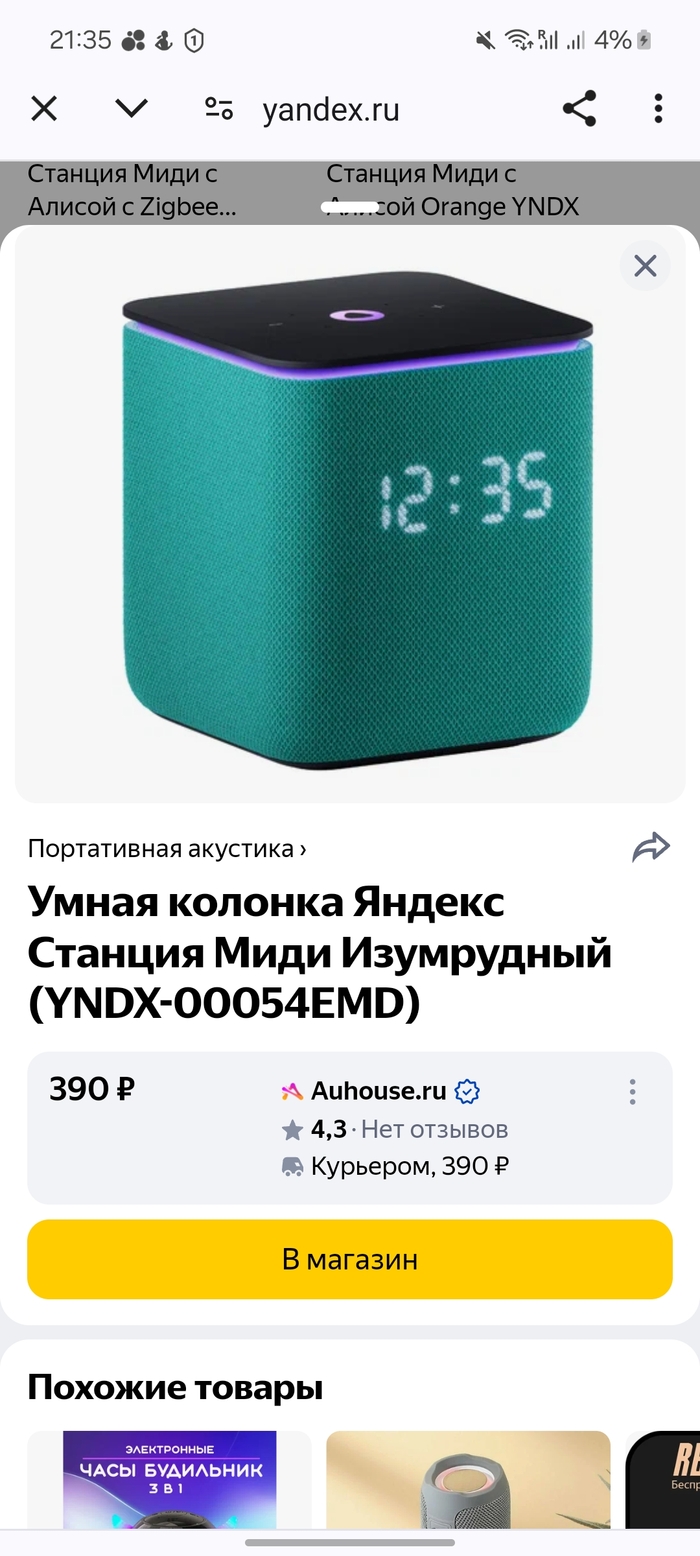Close the browser custom tab
This screenshot has width=700, height=1556.
(x=44, y=108)
